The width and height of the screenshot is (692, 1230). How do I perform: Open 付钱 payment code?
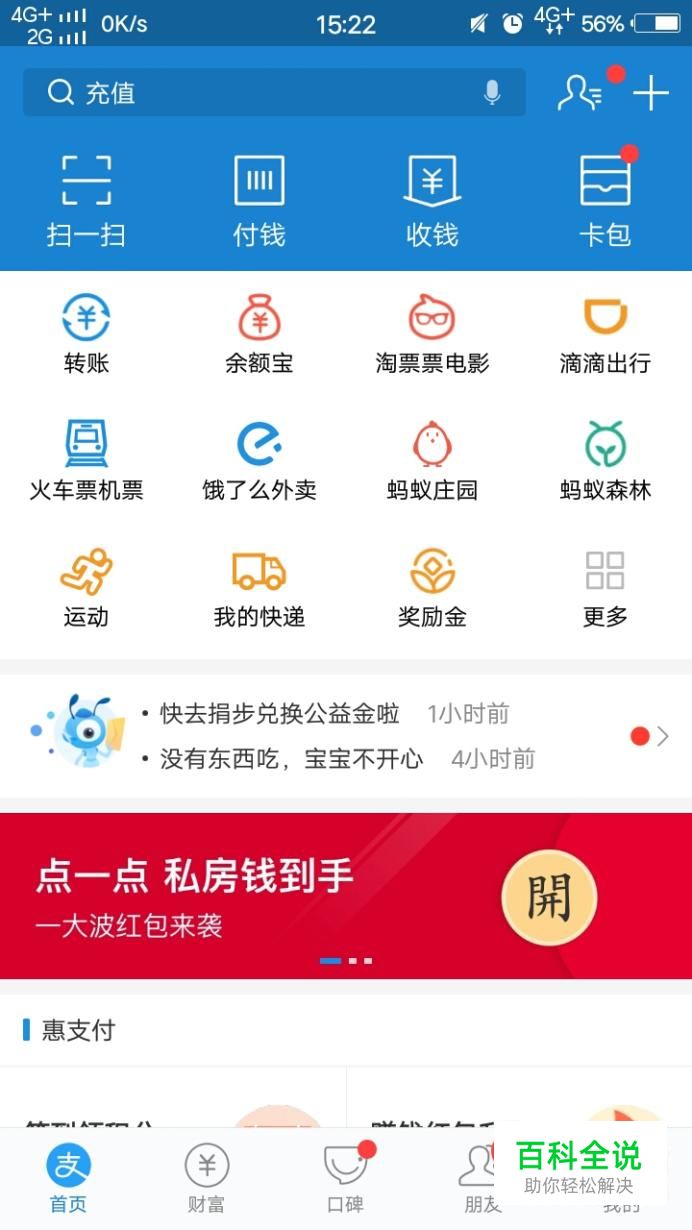point(259,200)
